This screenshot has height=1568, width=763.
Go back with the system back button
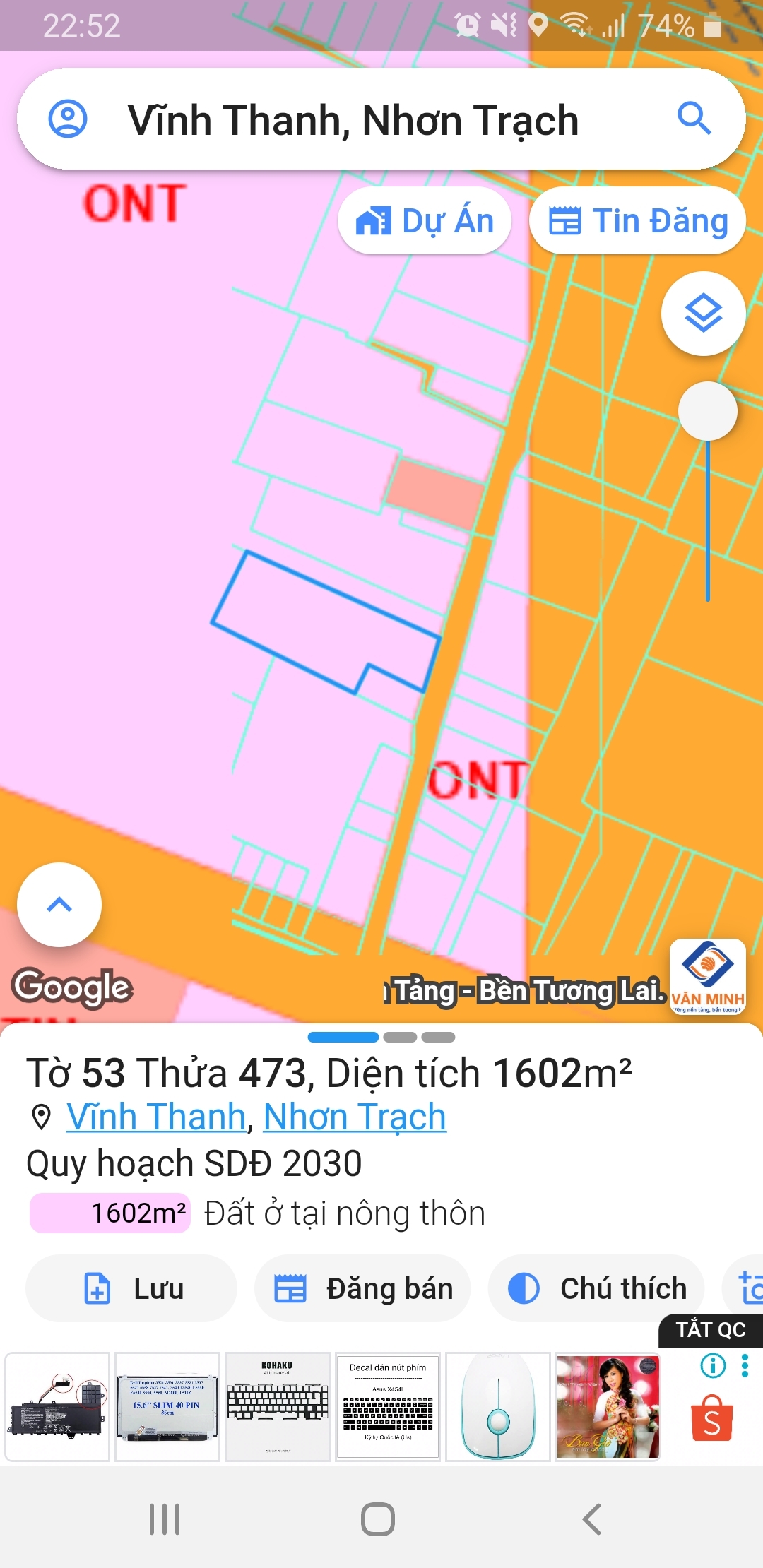[x=592, y=1519]
